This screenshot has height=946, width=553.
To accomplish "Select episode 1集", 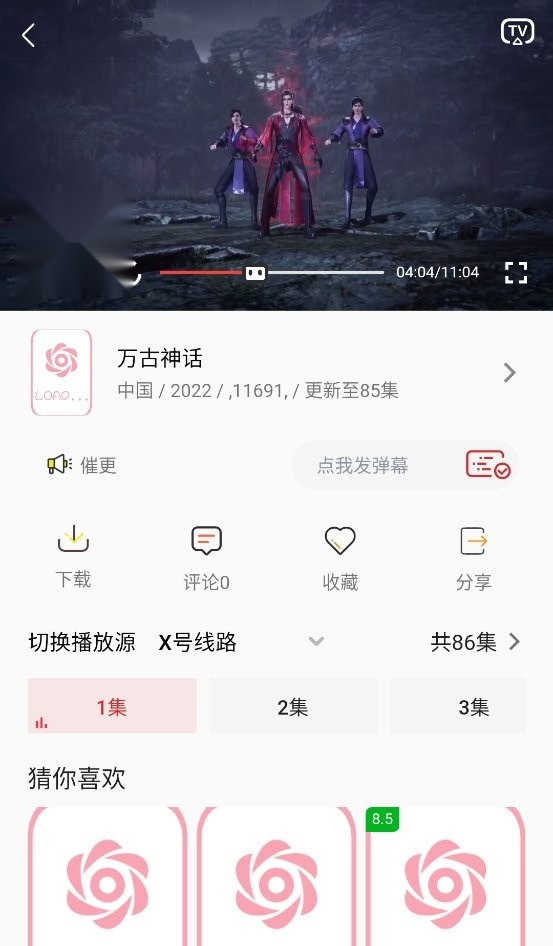I will point(112,706).
